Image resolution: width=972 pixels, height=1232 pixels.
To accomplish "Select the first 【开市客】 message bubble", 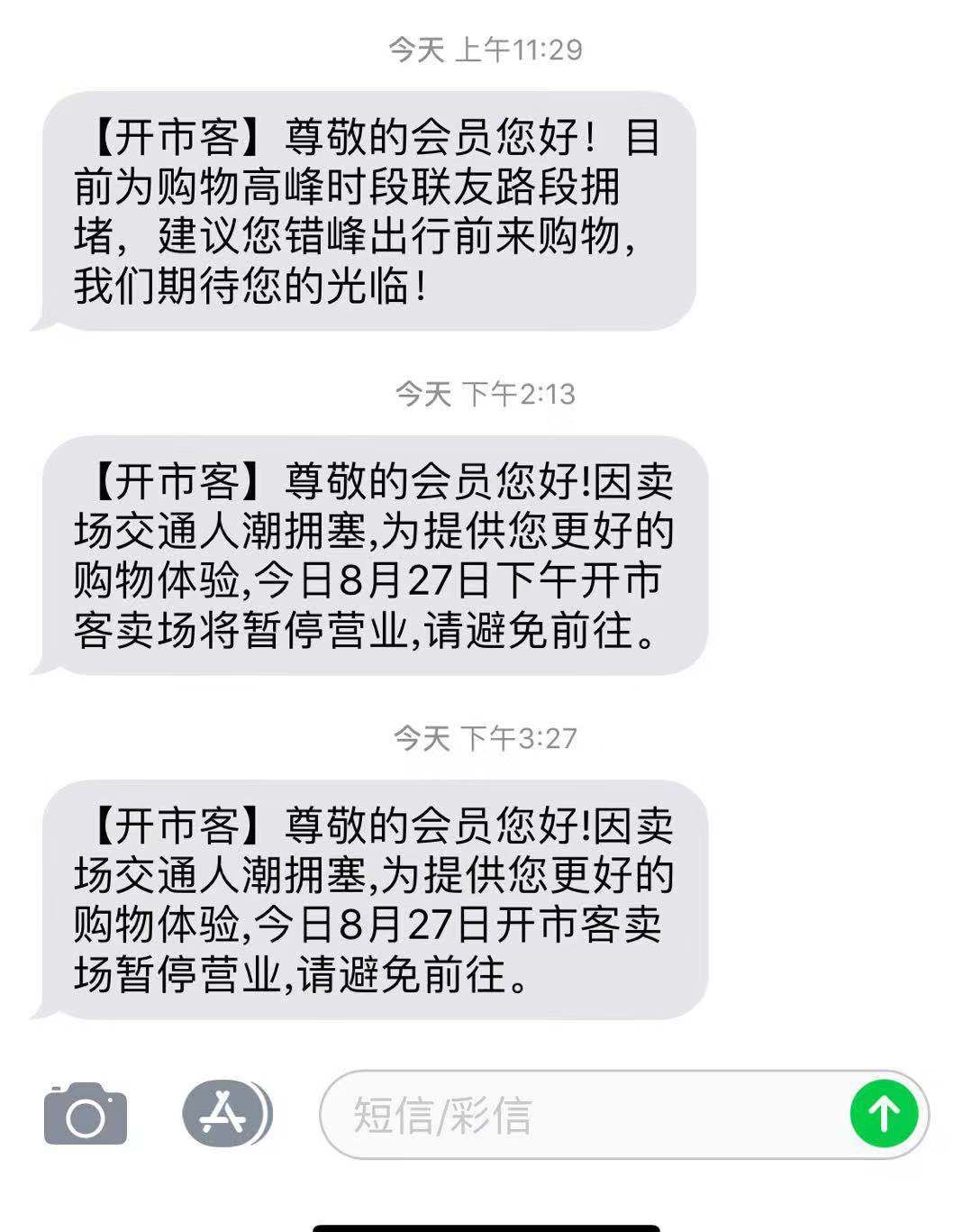I will click(x=369, y=212).
